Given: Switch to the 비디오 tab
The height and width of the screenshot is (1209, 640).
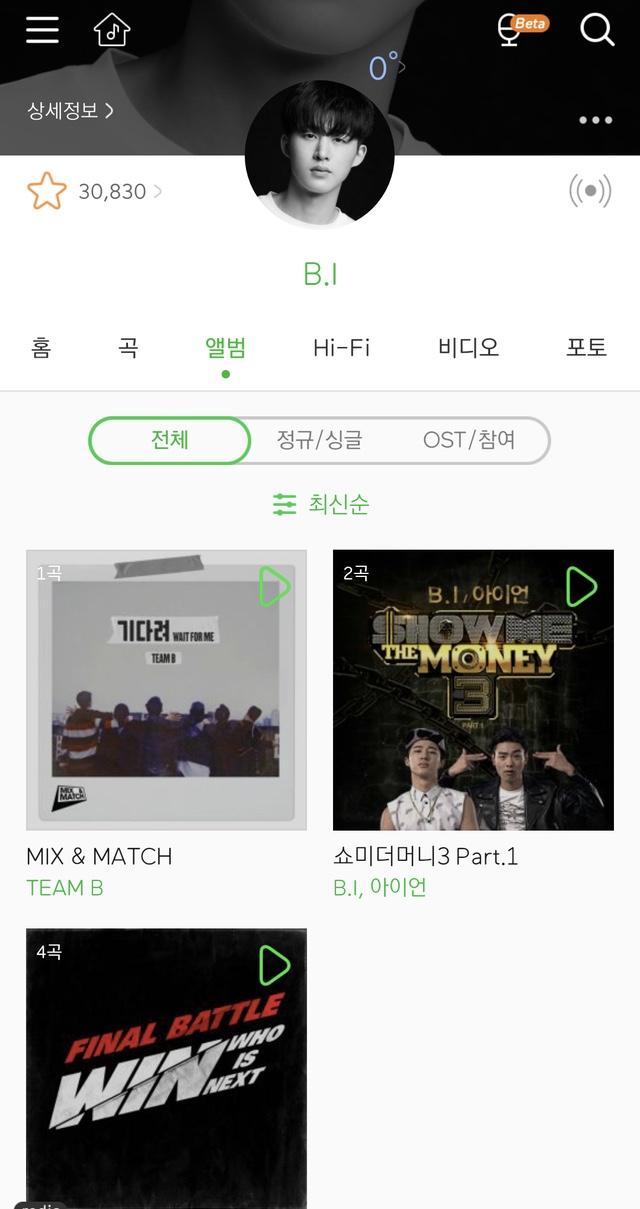Looking at the screenshot, I should click(468, 347).
